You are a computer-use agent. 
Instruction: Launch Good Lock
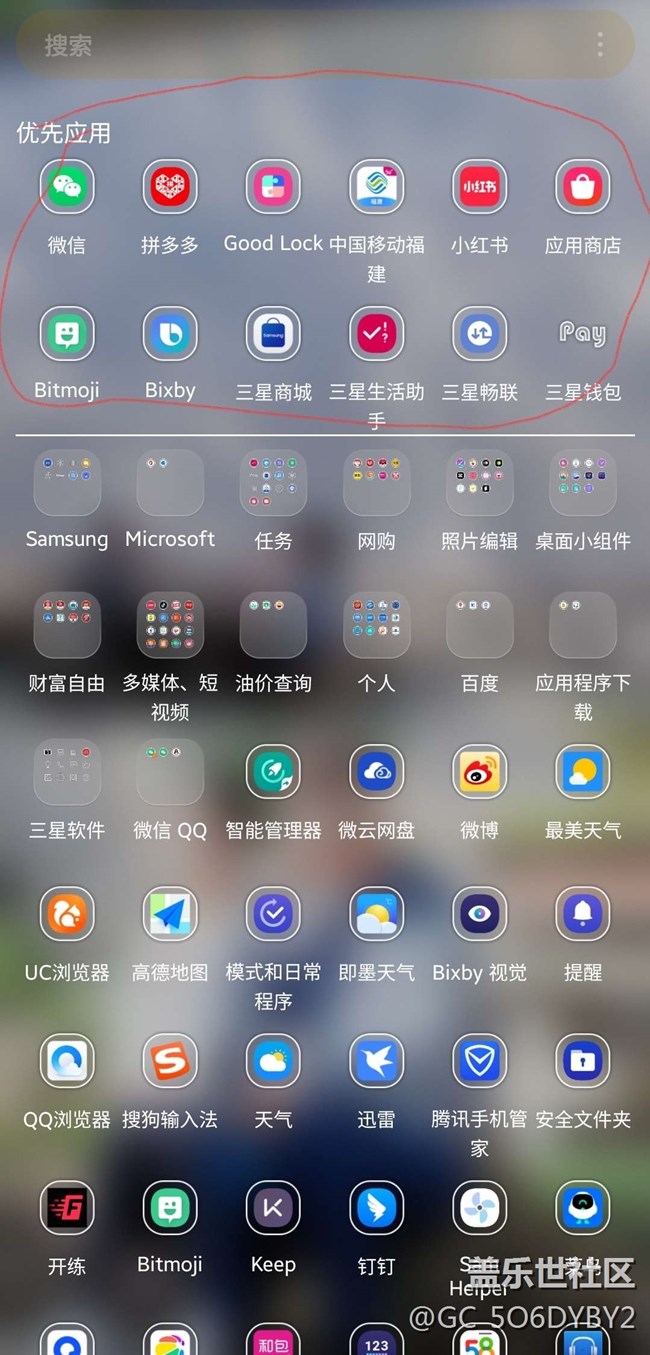coord(273,187)
